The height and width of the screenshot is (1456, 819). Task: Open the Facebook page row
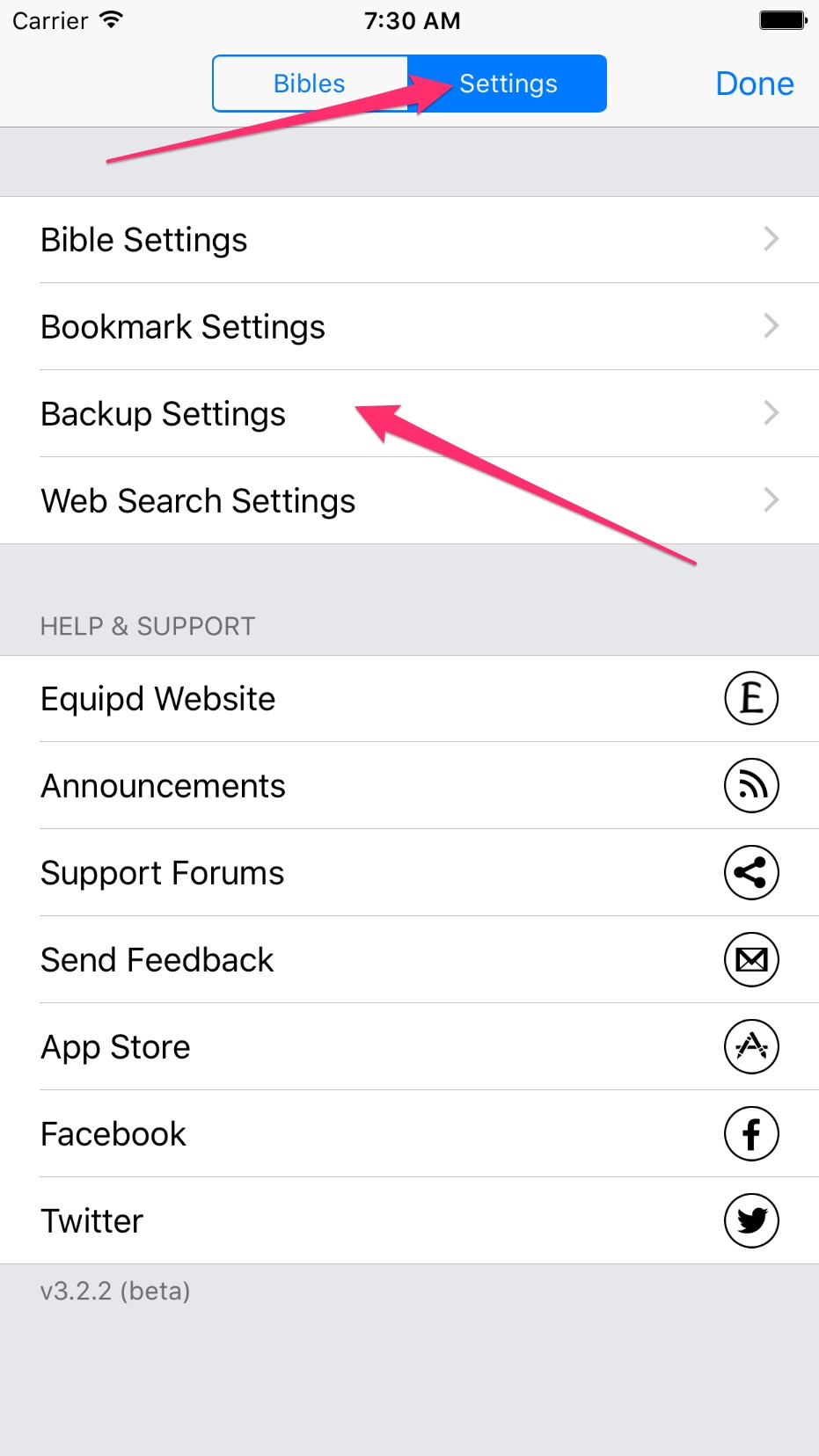[x=409, y=1134]
